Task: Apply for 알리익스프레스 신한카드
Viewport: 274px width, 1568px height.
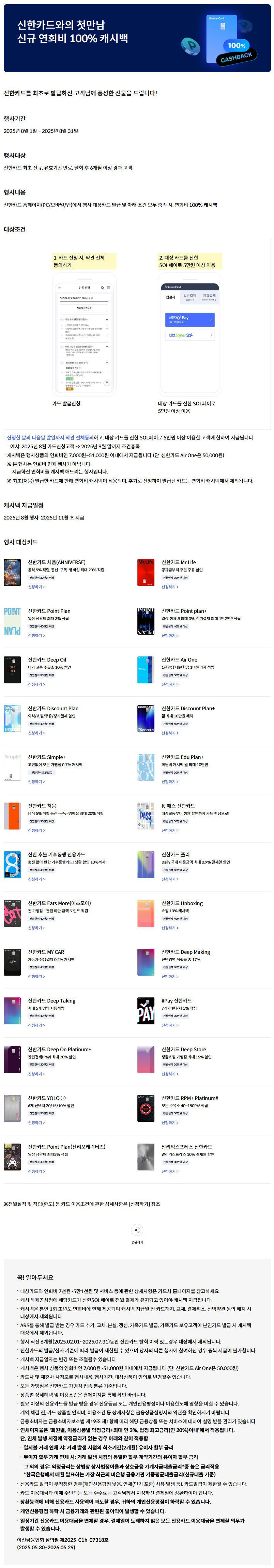Action: [x=170, y=1171]
